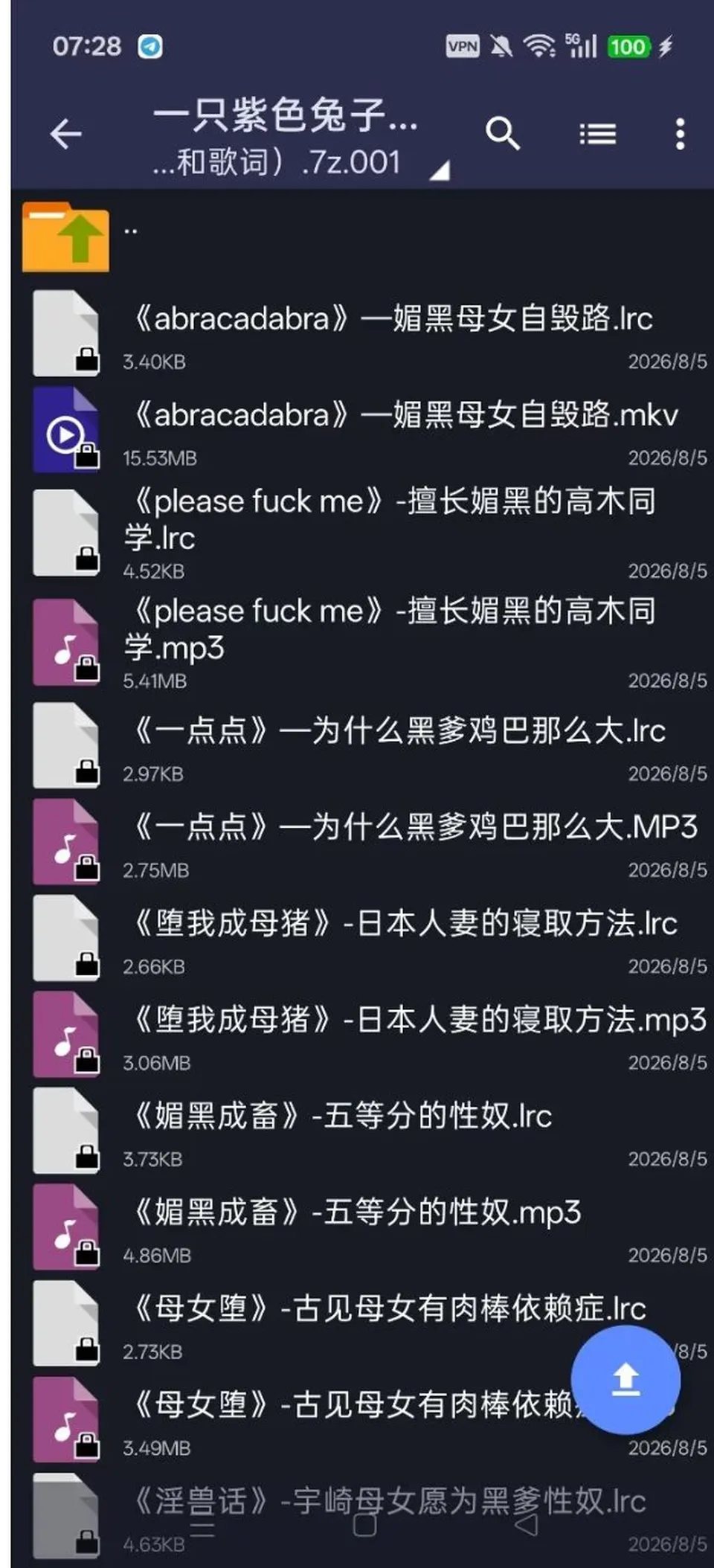Open the 3.06MB .mp3 file
Screen dimensions: 714x1568
point(362,1035)
